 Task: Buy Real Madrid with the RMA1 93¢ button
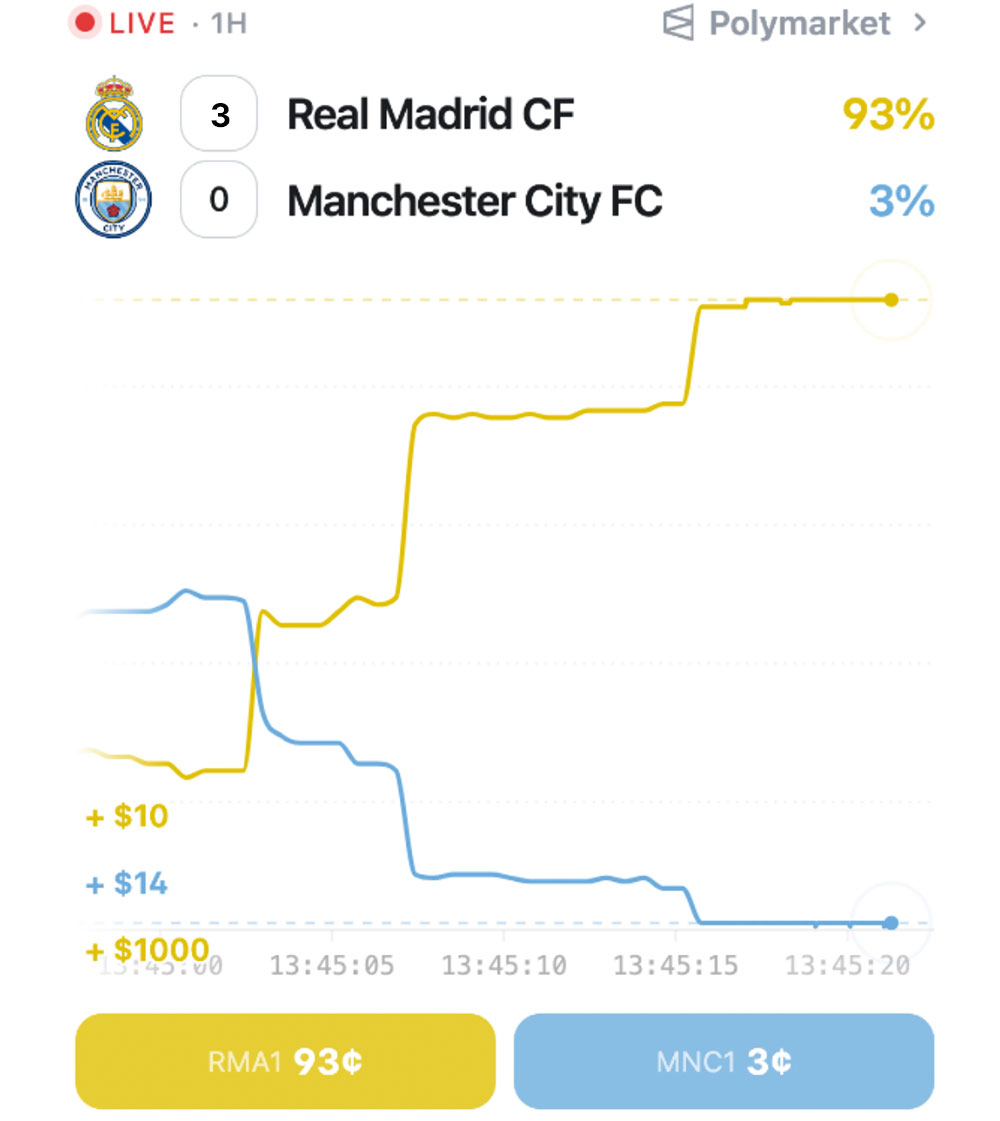[285, 1061]
